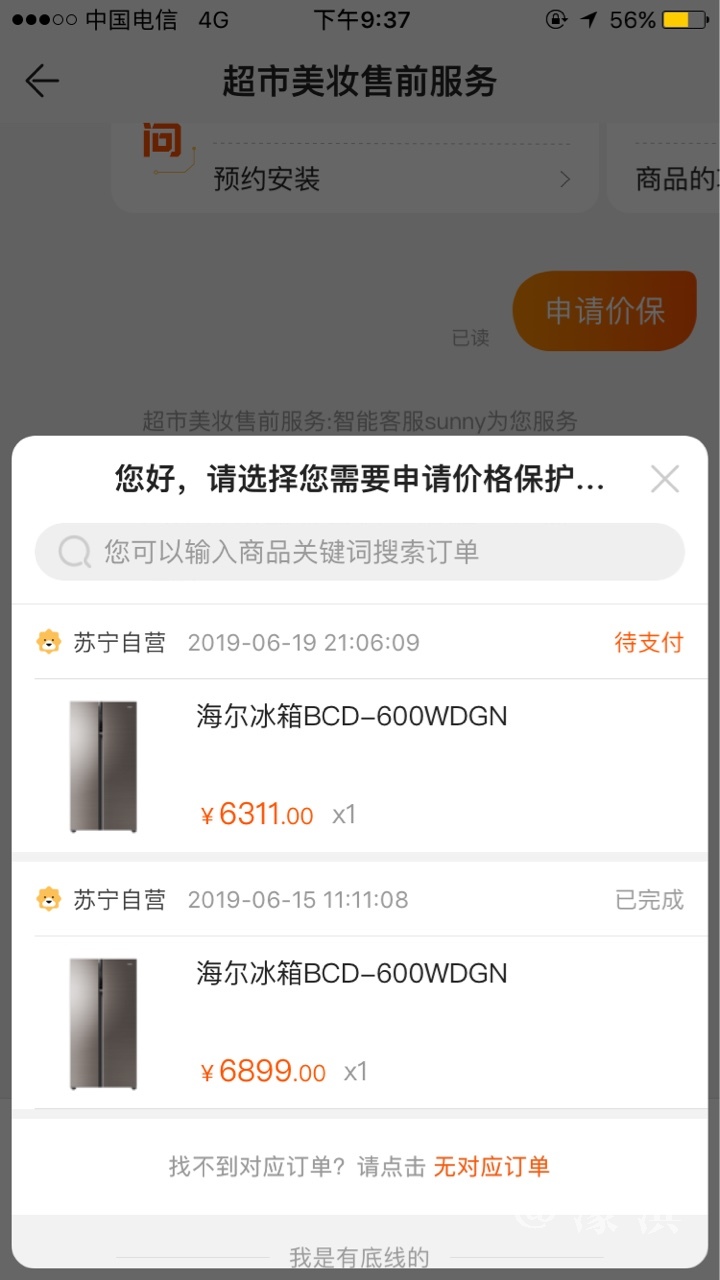Open the 预约安装 option
Screen dimensions: 720x1280
(390, 179)
